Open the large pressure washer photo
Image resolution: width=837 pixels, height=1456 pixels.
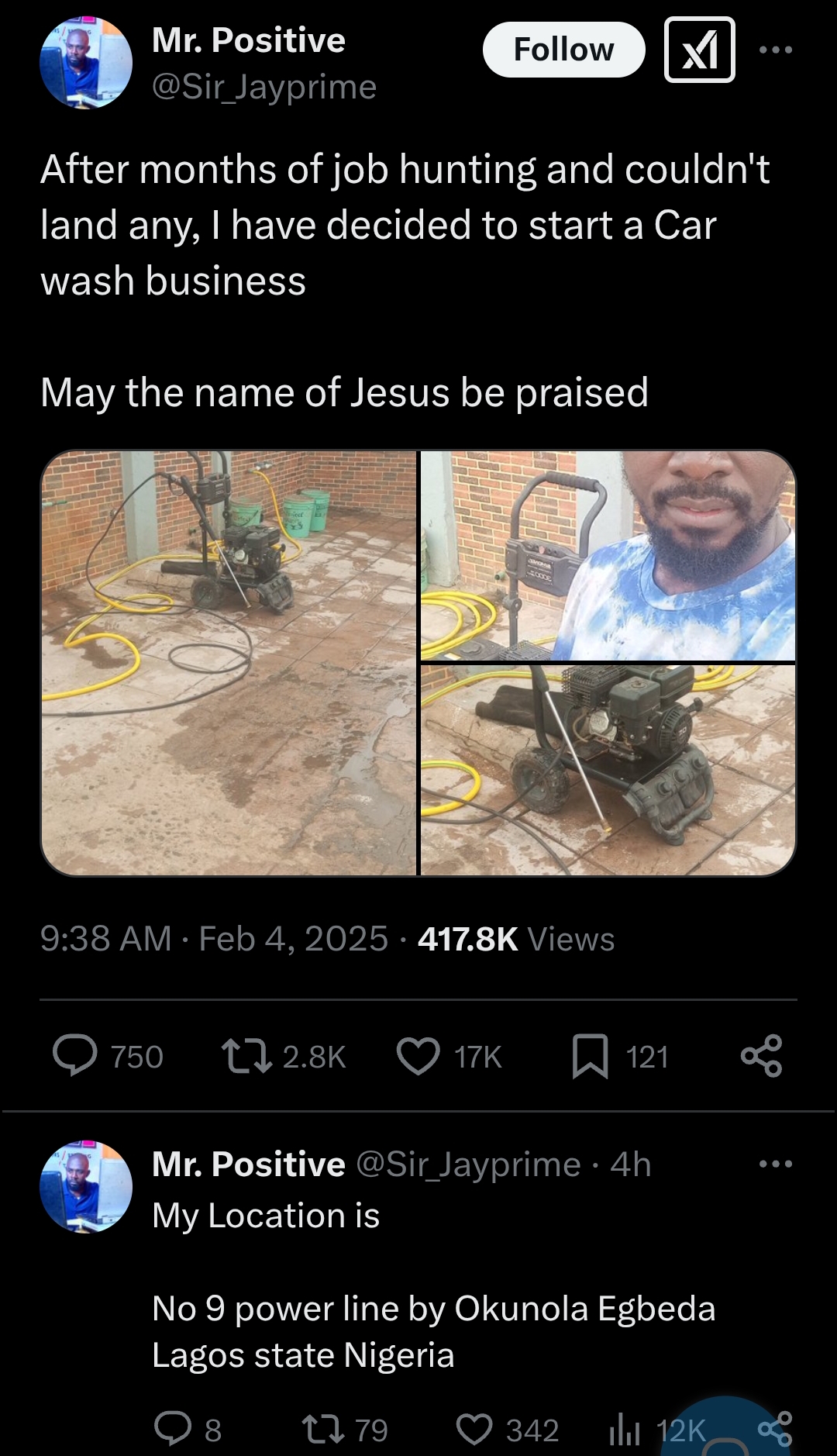pyautogui.click(x=229, y=663)
